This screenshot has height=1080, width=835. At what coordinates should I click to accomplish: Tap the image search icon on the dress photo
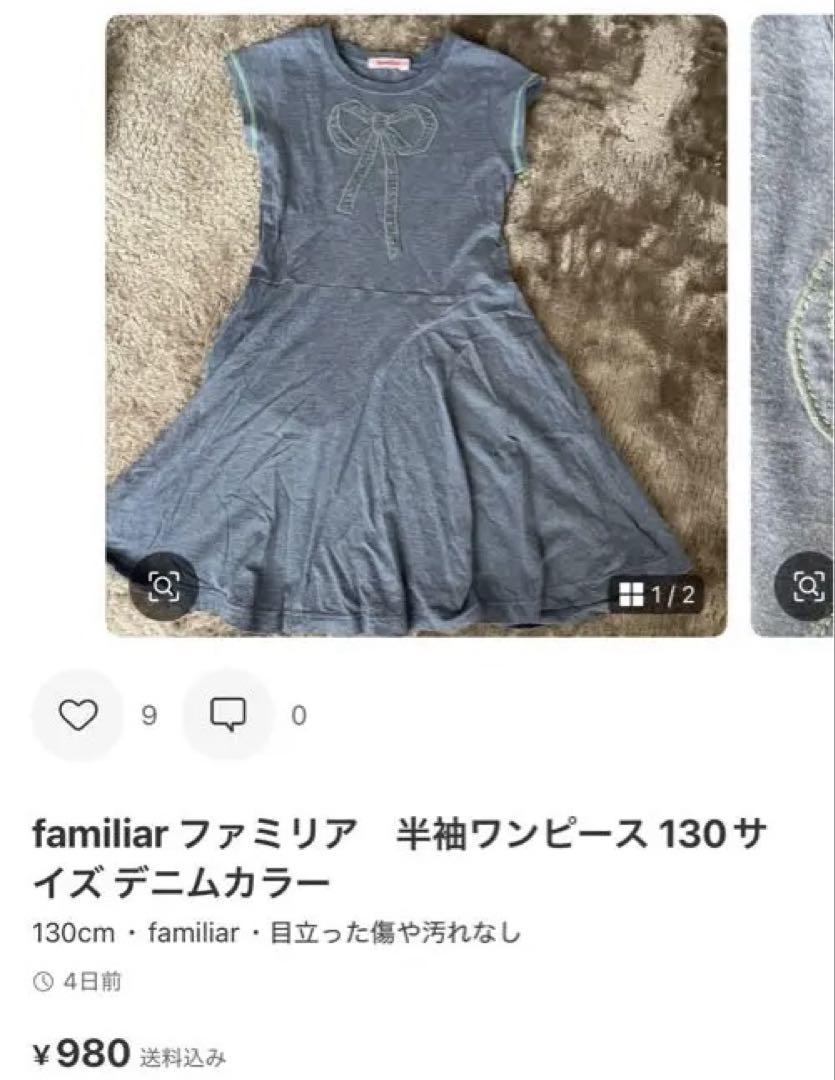pos(163,586)
